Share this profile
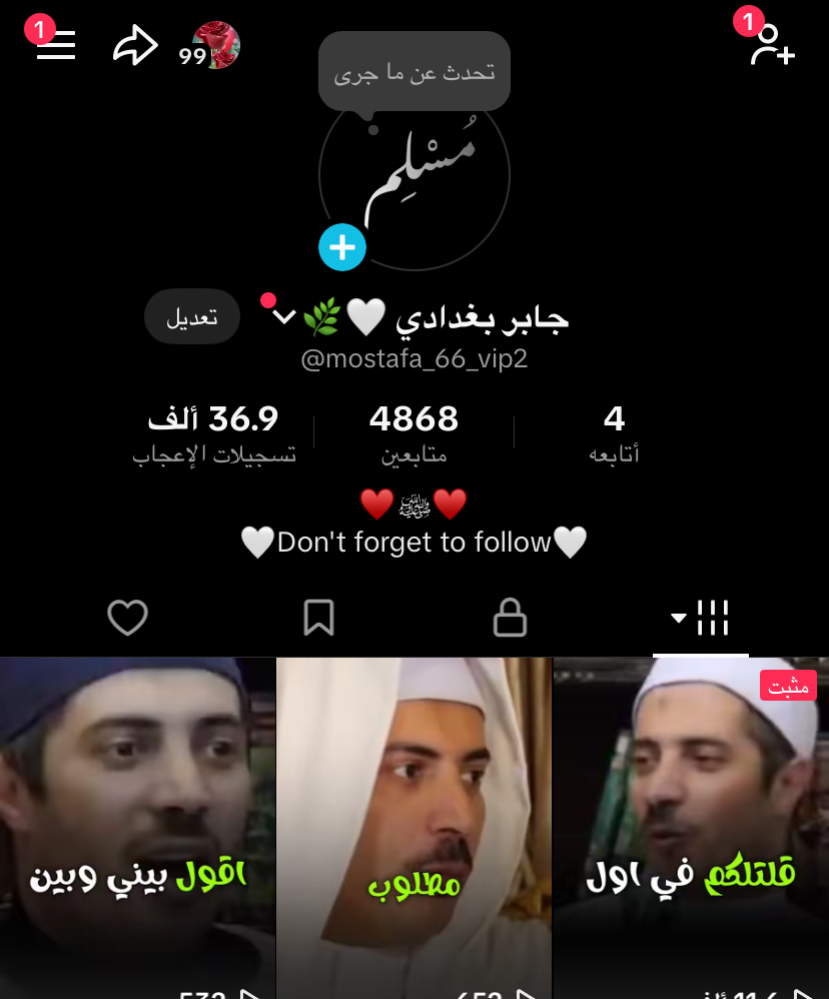The image size is (829, 999). click(135, 45)
